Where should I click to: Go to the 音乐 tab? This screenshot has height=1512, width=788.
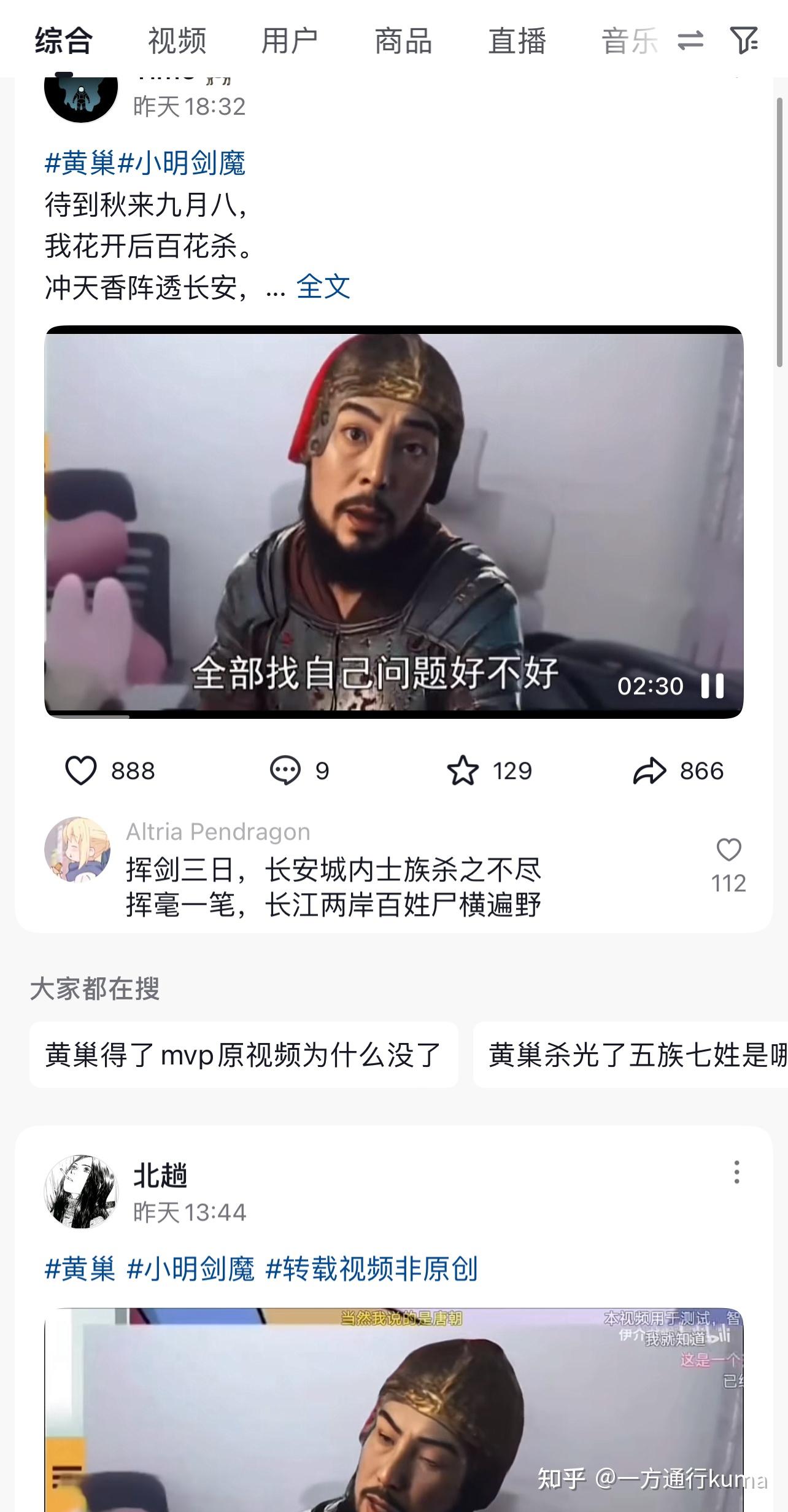click(x=630, y=41)
